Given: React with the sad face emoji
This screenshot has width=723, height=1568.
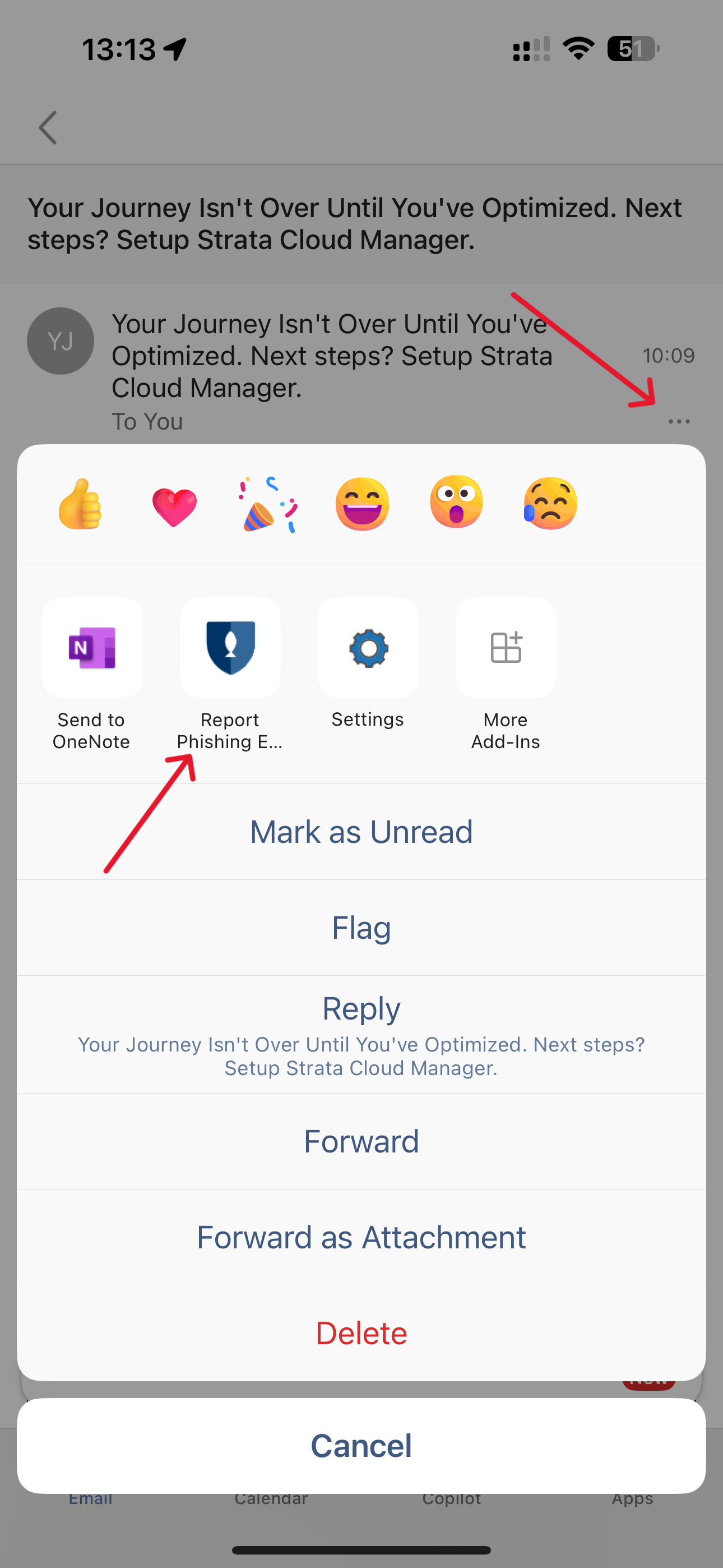Looking at the screenshot, I should tap(550, 504).
